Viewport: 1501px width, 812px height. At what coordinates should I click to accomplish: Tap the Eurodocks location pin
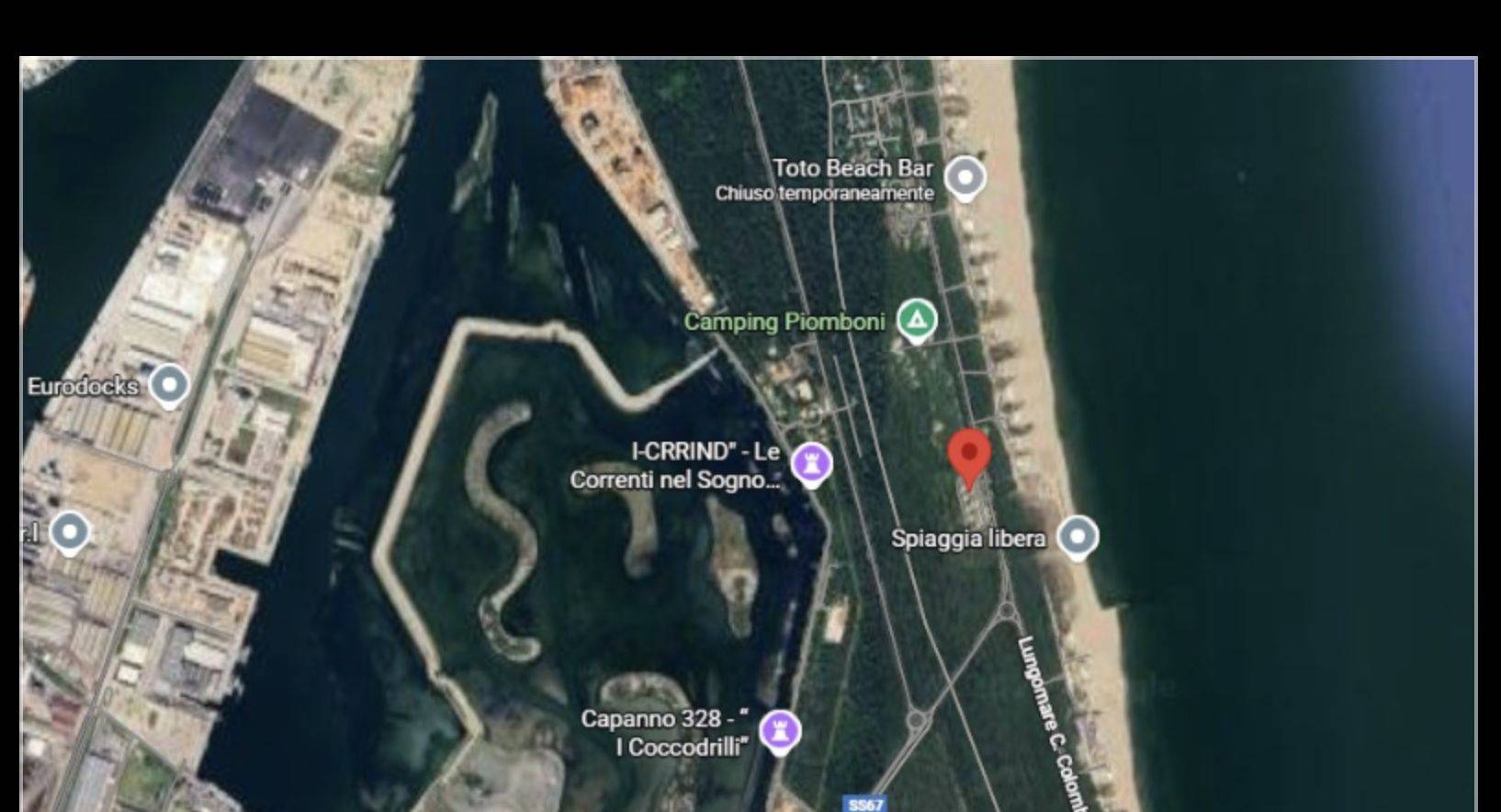coord(169,384)
